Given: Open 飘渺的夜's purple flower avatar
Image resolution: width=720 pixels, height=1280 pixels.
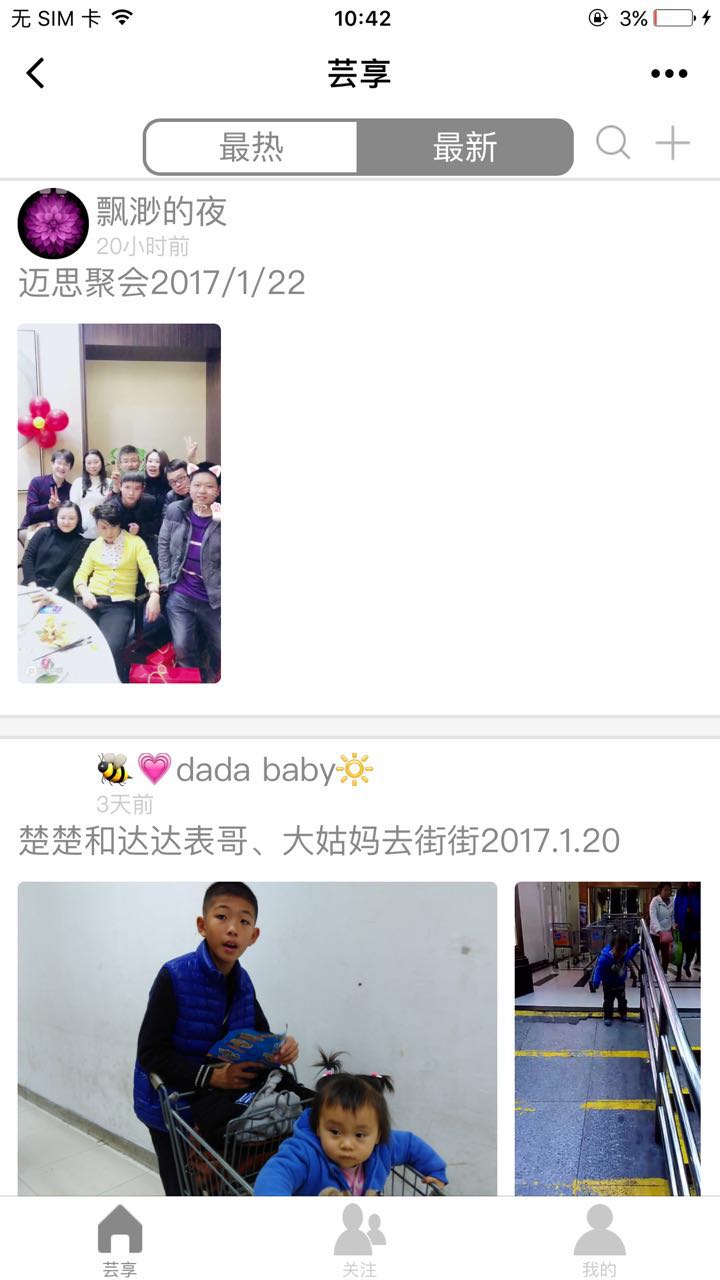Looking at the screenshot, I should pyautogui.click(x=53, y=223).
